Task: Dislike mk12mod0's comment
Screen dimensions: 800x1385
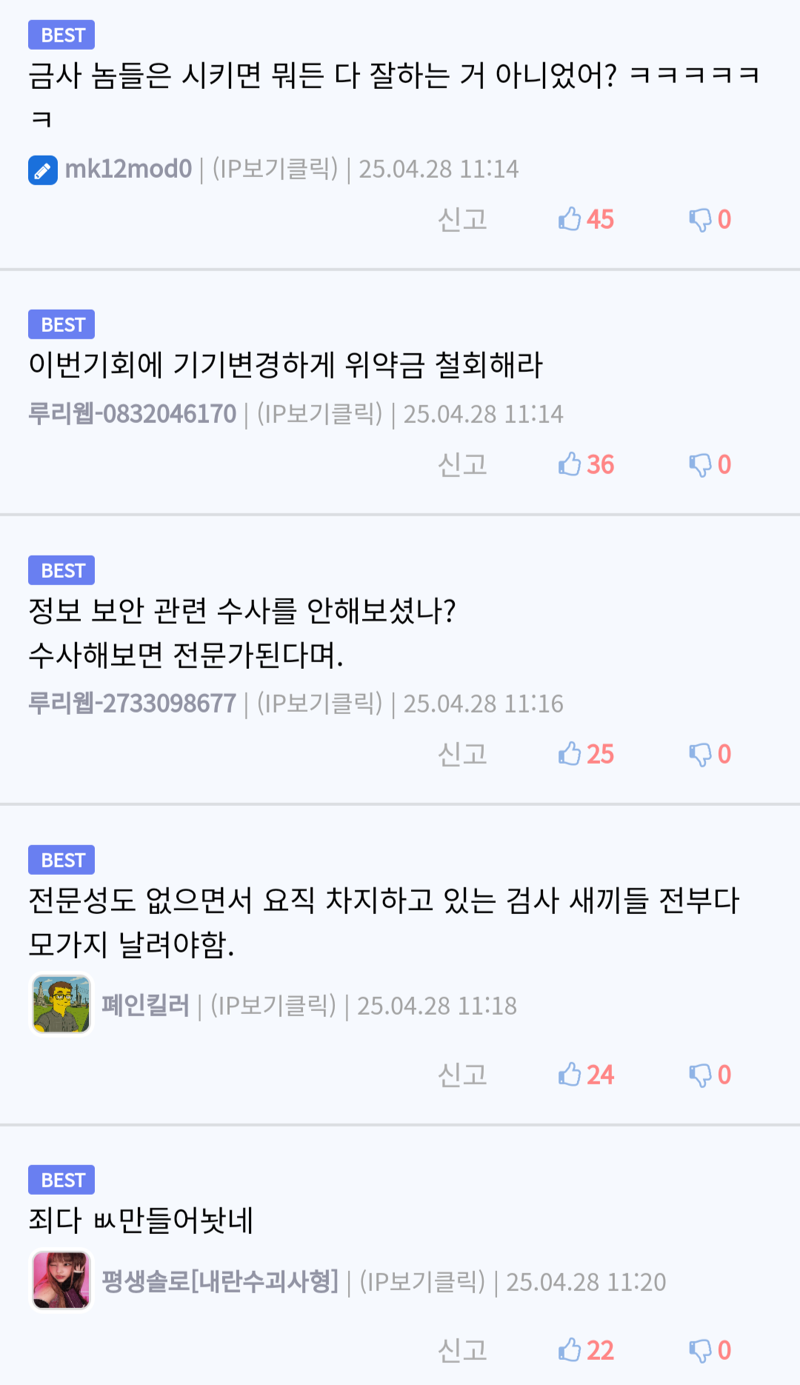Action: tap(710, 219)
